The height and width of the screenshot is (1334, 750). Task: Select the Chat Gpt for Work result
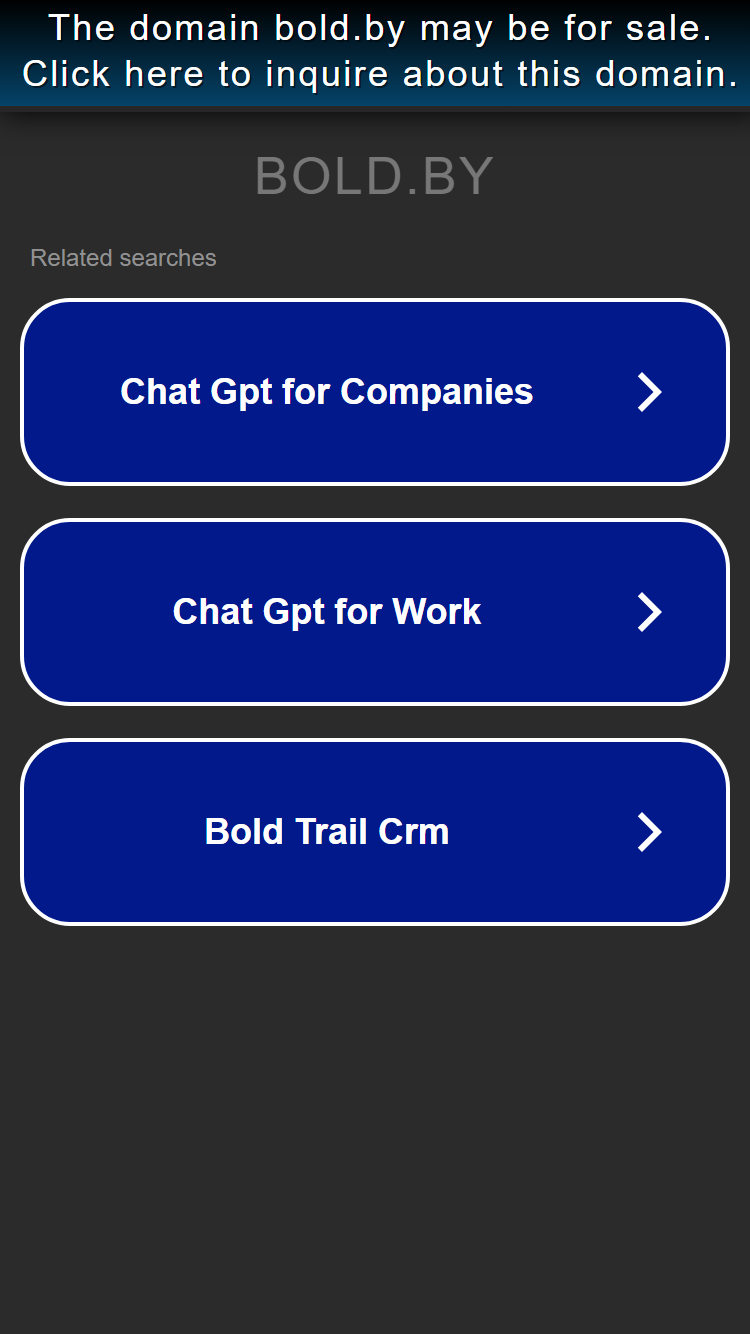(x=375, y=612)
